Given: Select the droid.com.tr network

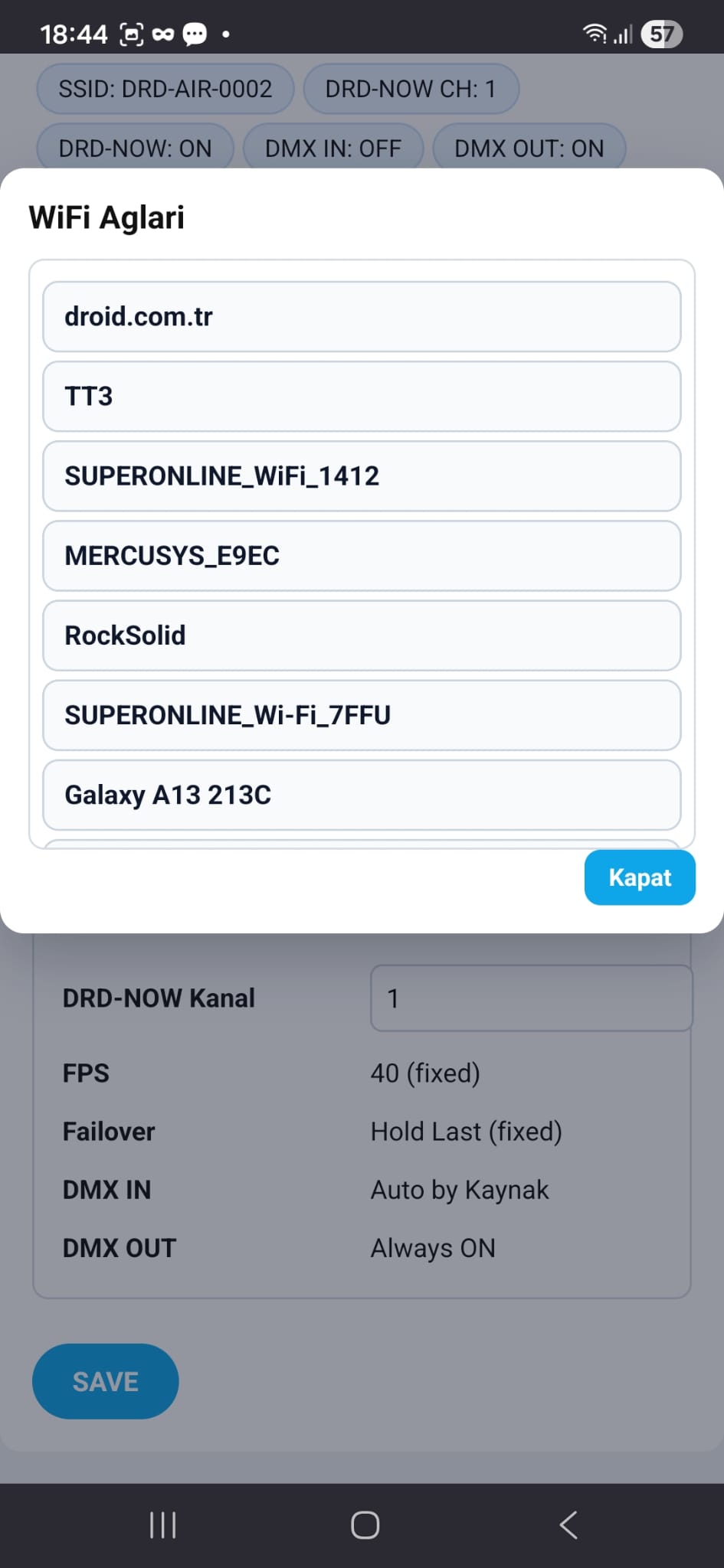Looking at the screenshot, I should pos(362,317).
